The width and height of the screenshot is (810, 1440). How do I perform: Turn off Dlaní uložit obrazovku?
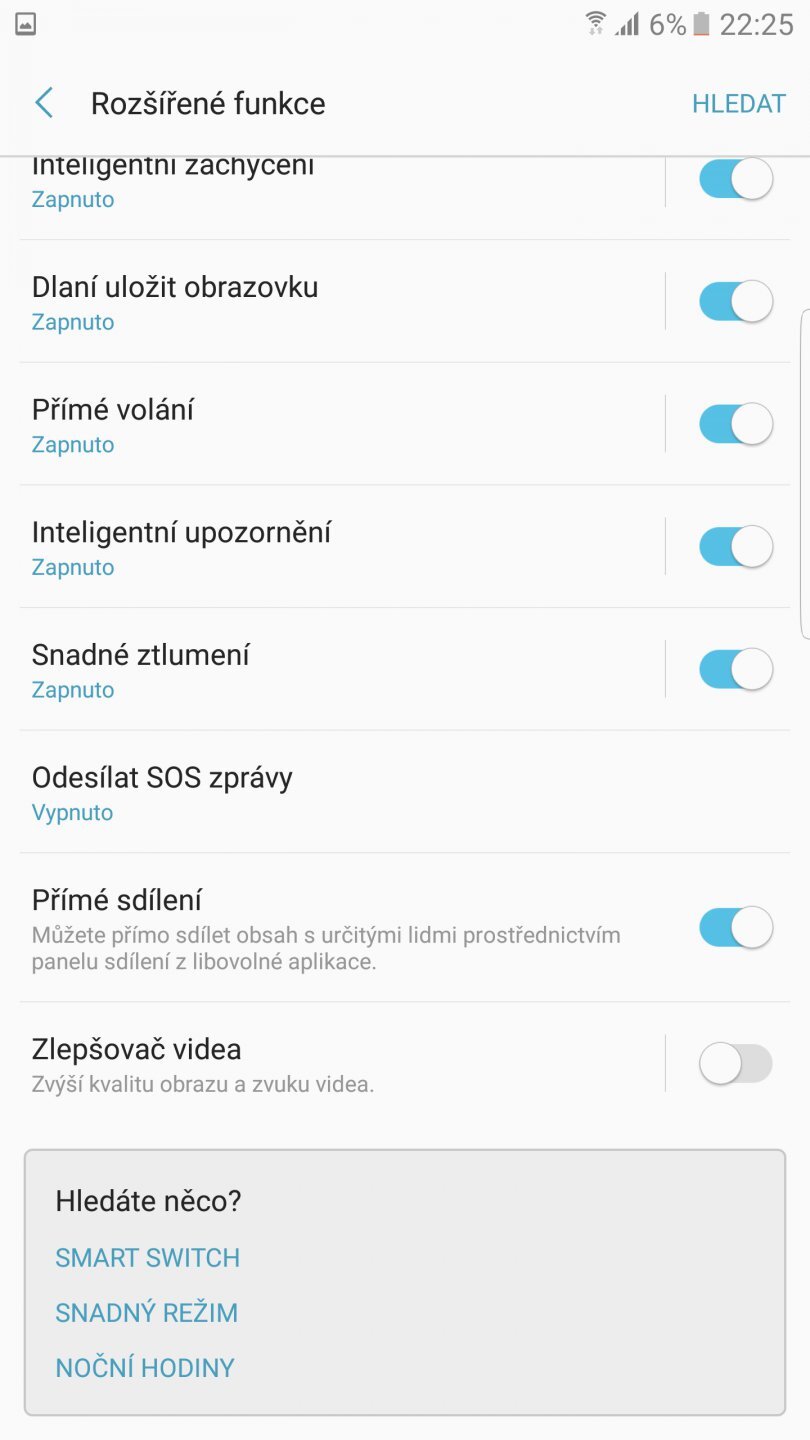click(x=735, y=300)
